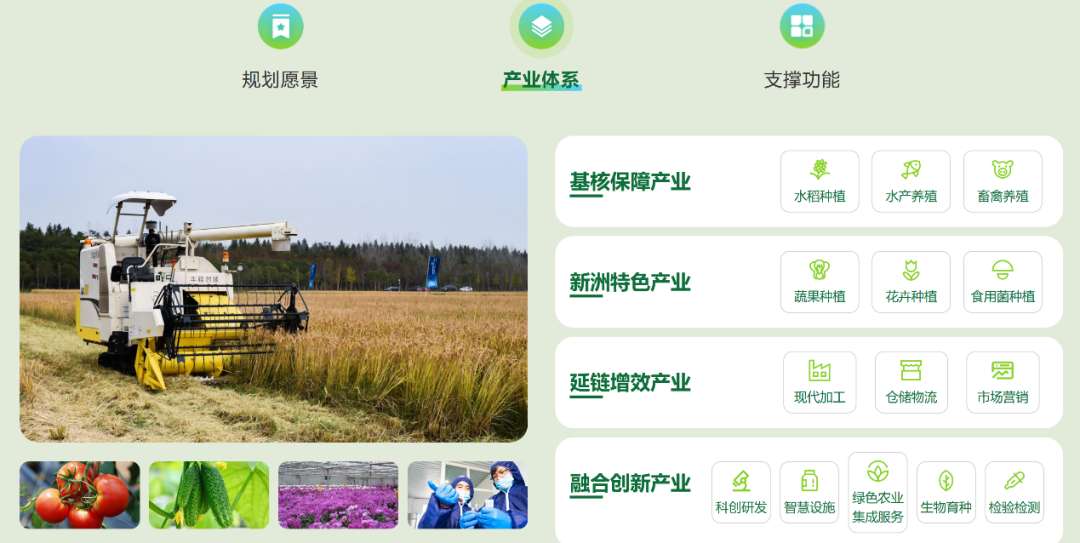Open the 水产养殖 tile
This screenshot has width=1080, height=543.
pos(911,181)
